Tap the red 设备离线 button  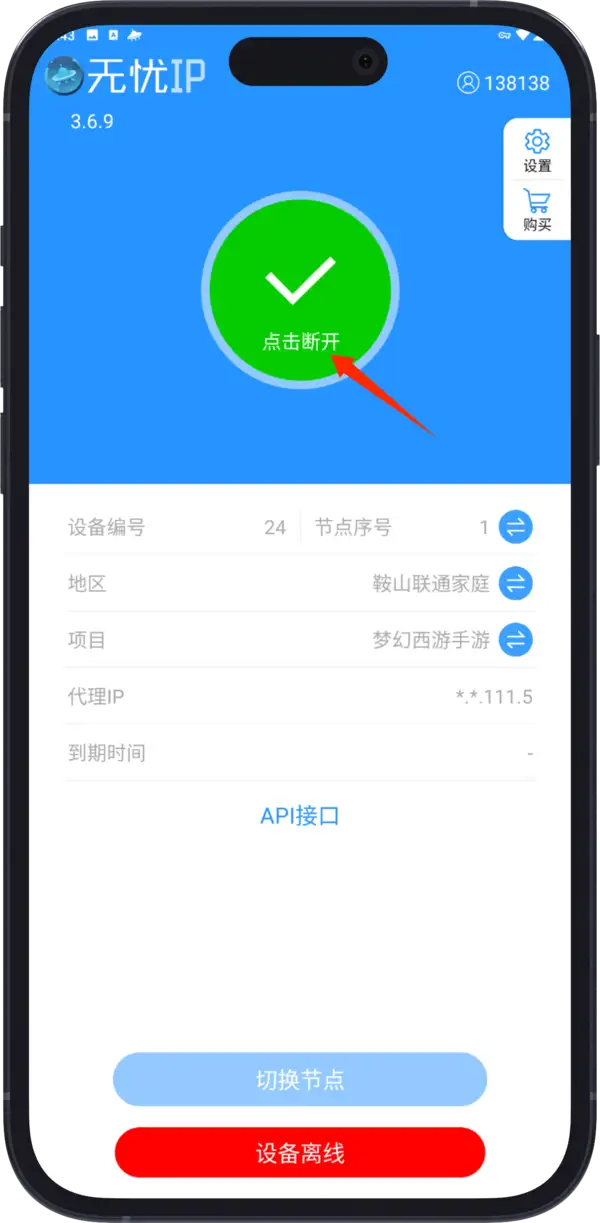pyautogui.click(x=300, y=1153)
